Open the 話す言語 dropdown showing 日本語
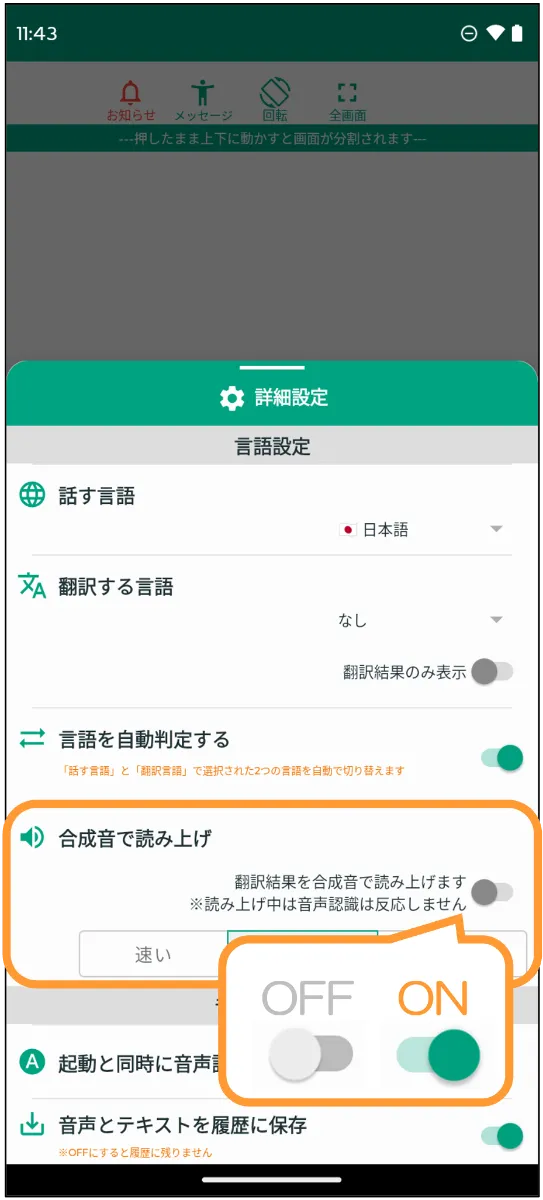This screenshot has width=543, height=1200. pyautogui.click(x=421, y=530)
